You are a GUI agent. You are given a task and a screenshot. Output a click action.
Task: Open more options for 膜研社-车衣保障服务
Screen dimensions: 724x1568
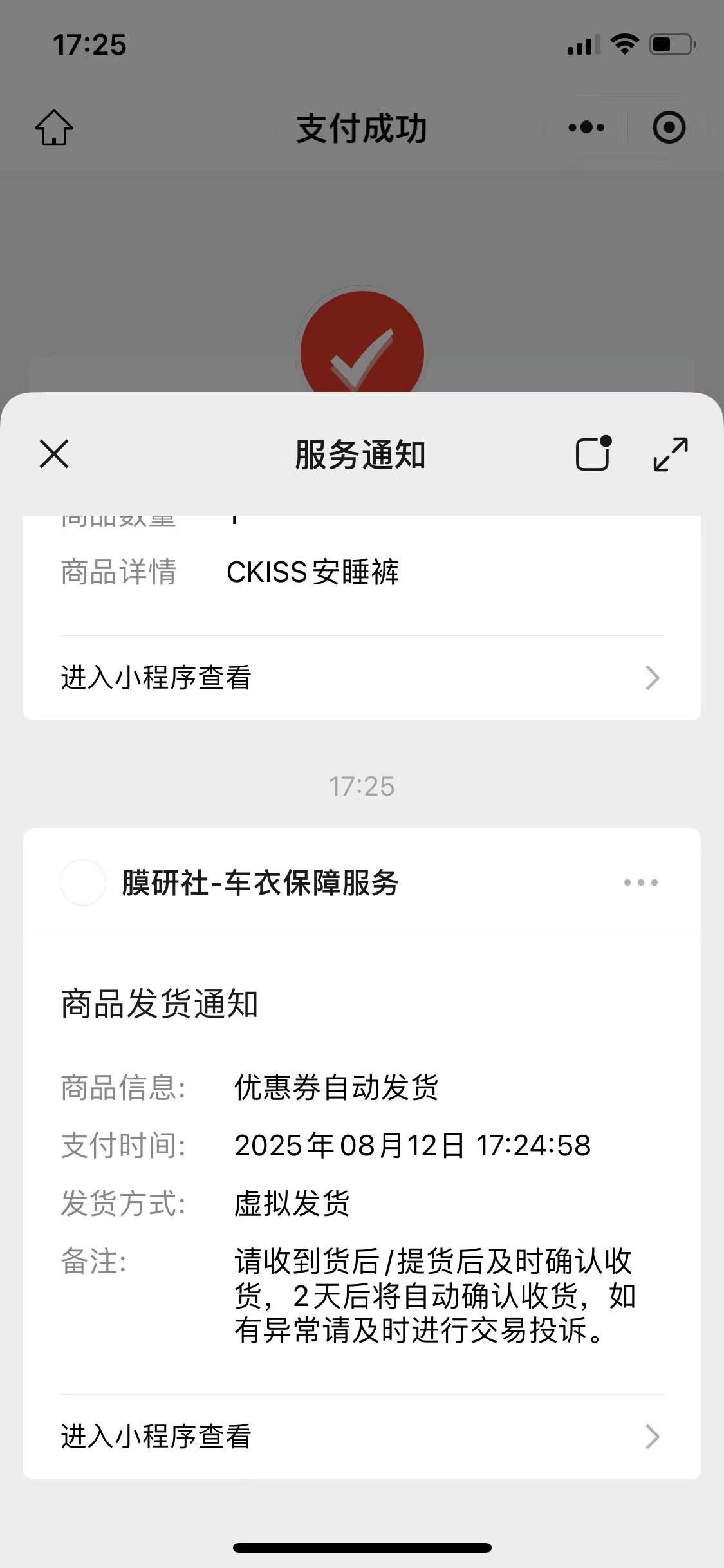641,882
